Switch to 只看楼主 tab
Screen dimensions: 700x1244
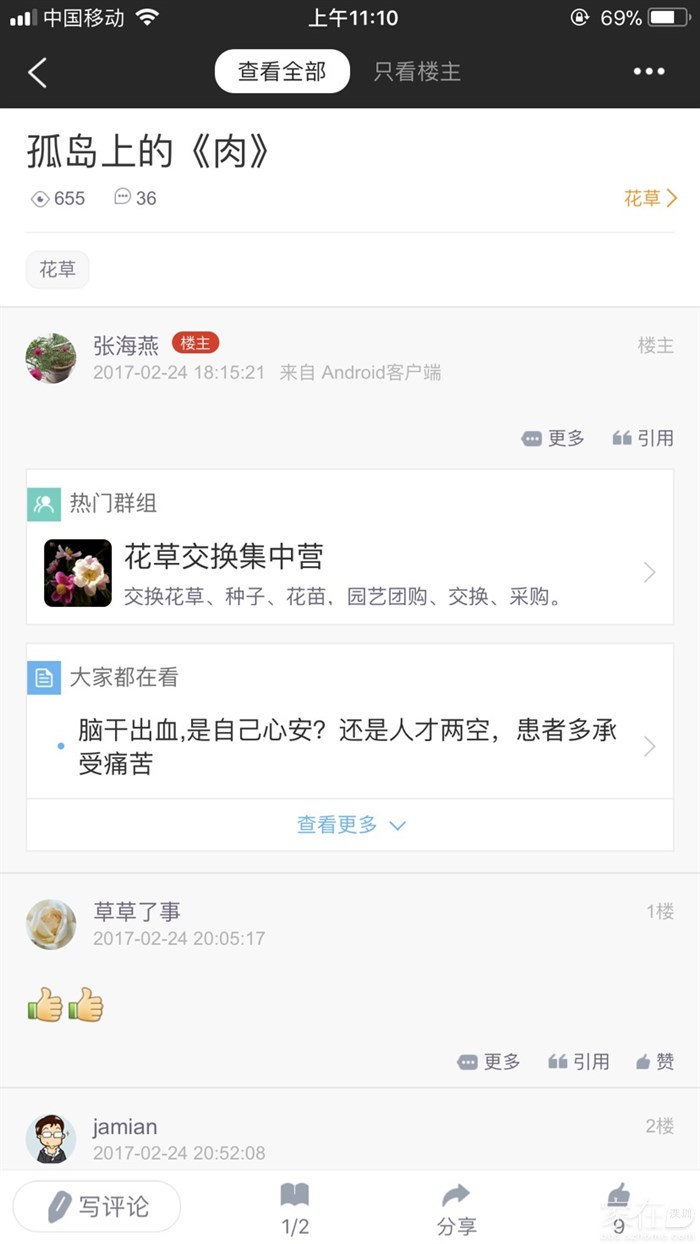(x=417, y=72)
